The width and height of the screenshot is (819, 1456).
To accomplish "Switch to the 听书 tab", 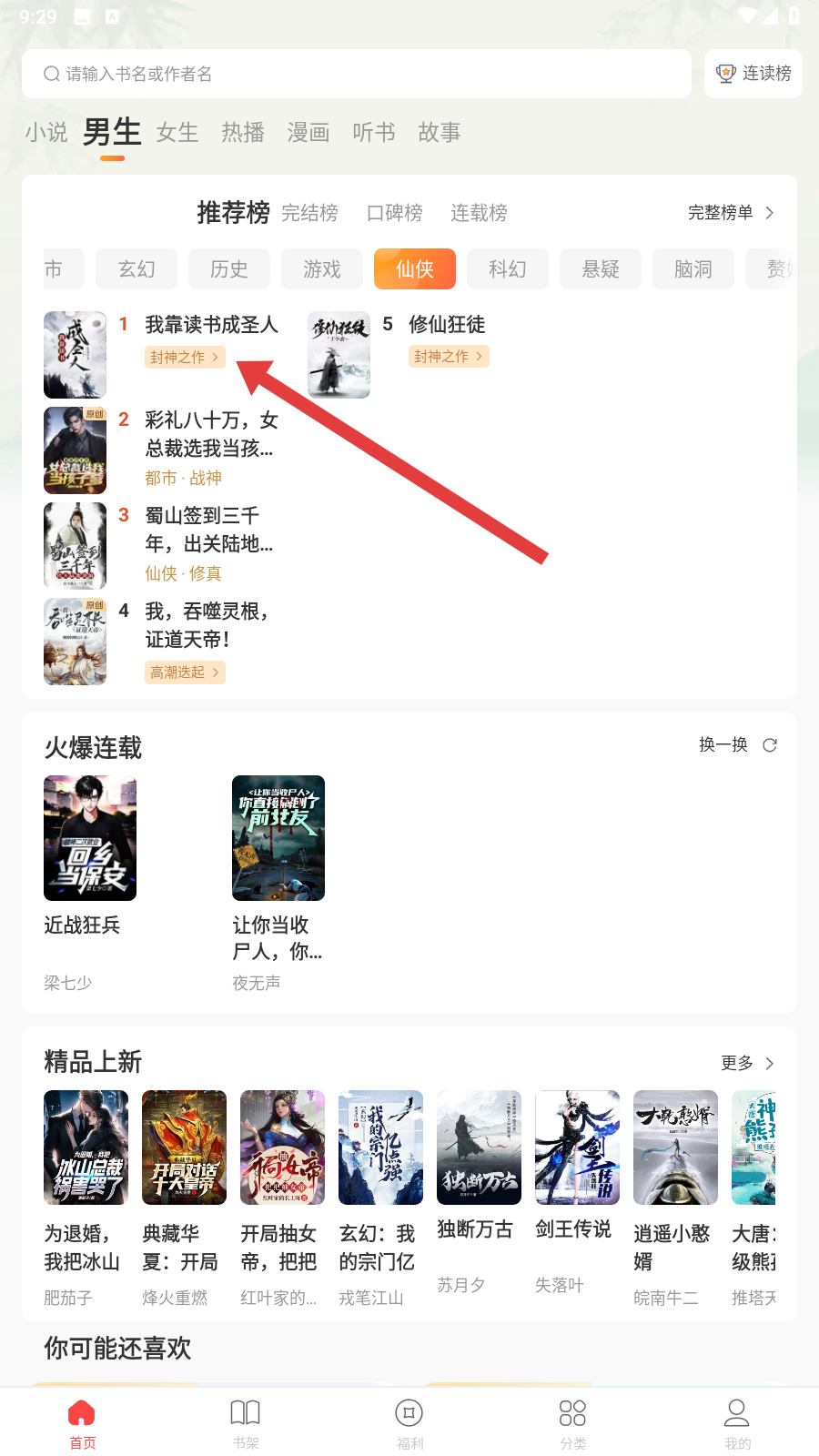I will pos(374,133).
